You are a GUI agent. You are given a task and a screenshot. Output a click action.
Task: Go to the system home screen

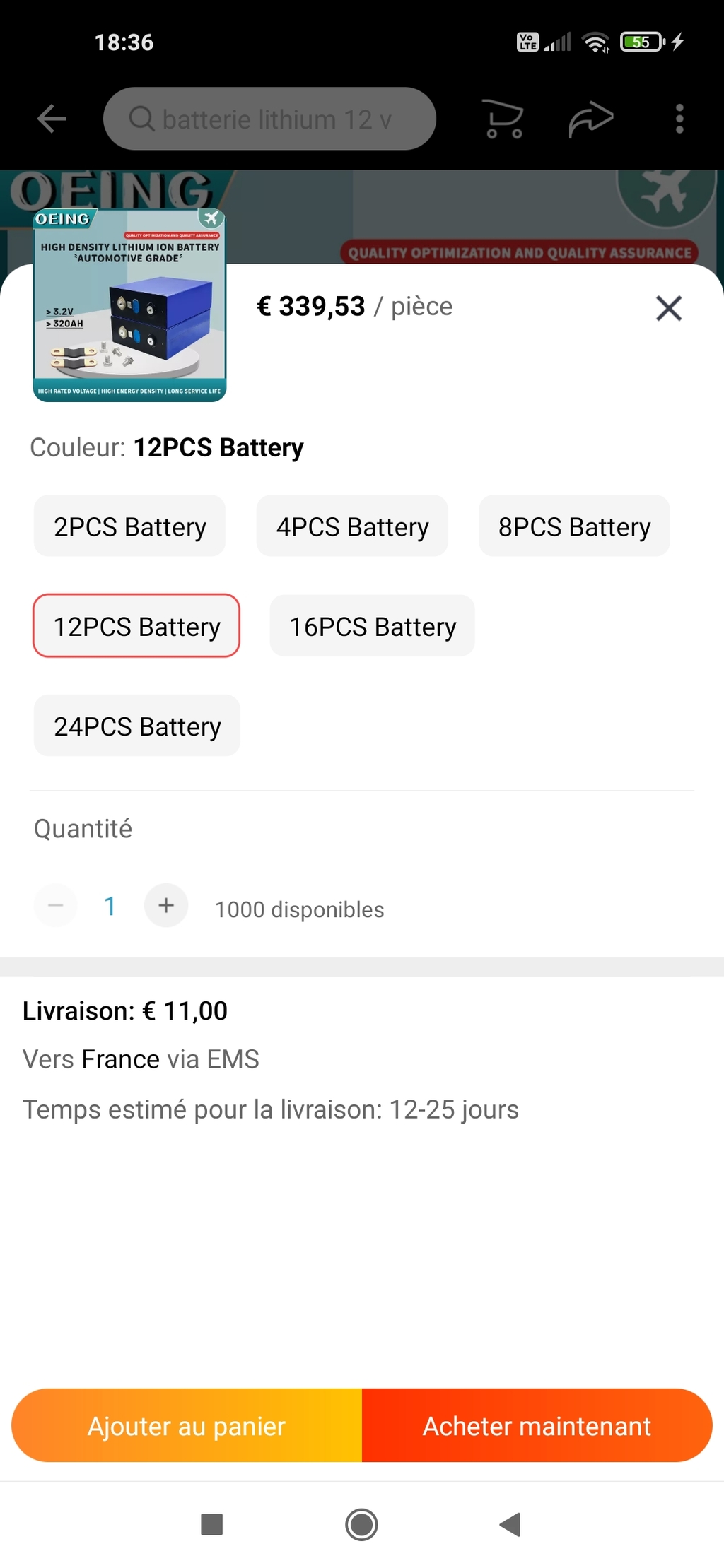pos(361,1524)
